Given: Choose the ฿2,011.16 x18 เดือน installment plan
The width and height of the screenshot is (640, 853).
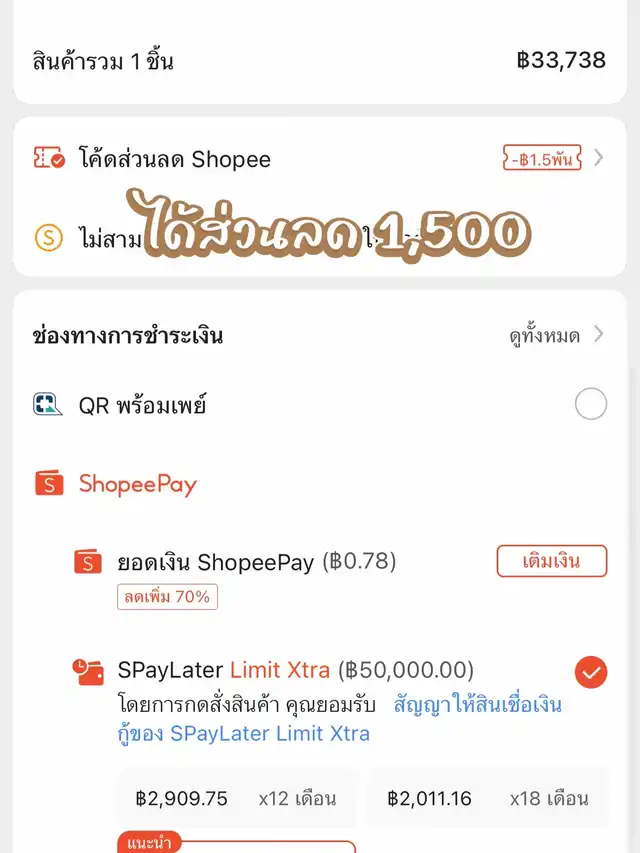Looking at the screenshot, I should [x=487, y=798].
